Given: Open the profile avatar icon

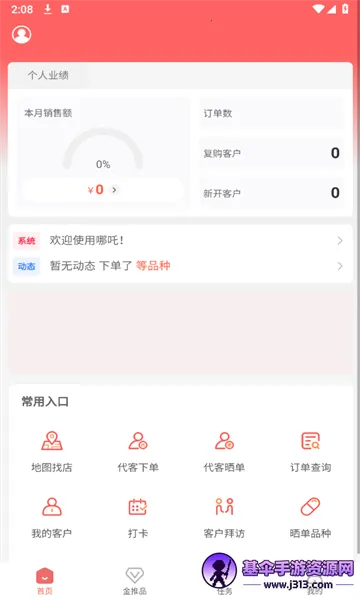Looking at the screenshot, I should tap(21, 34).
